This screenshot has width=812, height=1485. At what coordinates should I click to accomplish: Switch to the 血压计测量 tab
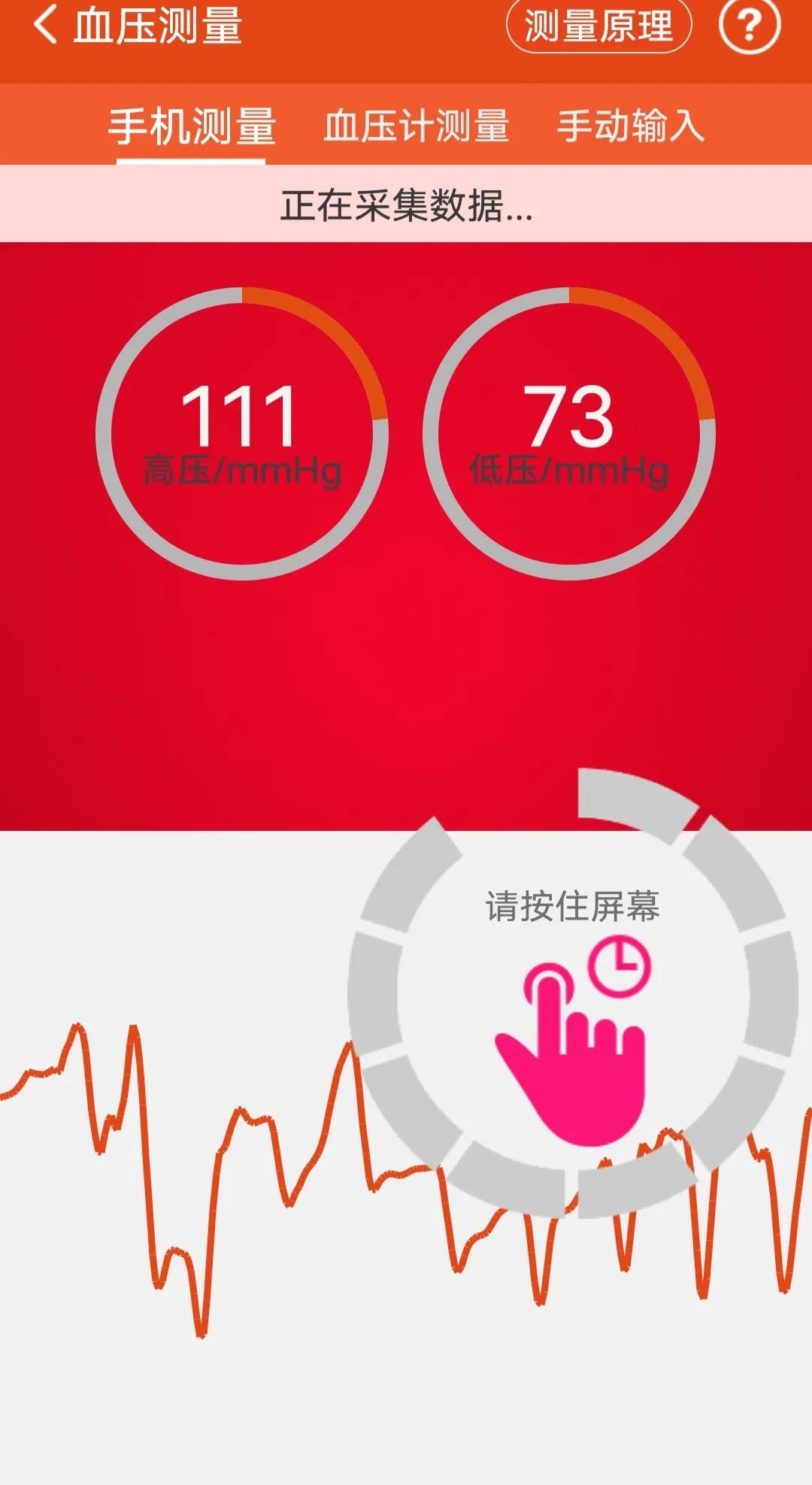click(417, 126)
